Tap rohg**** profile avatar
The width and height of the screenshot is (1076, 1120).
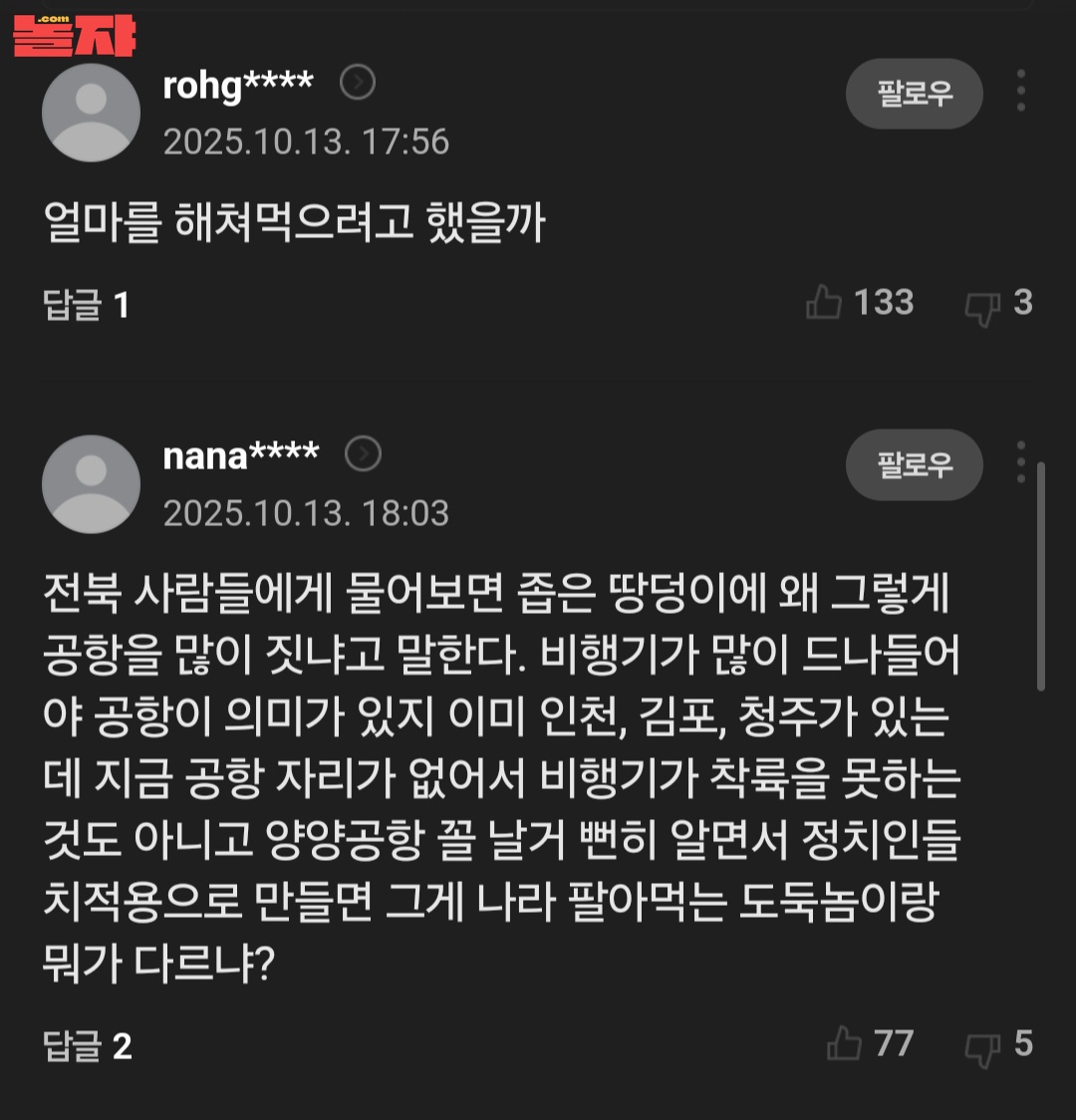pos(91,113)
